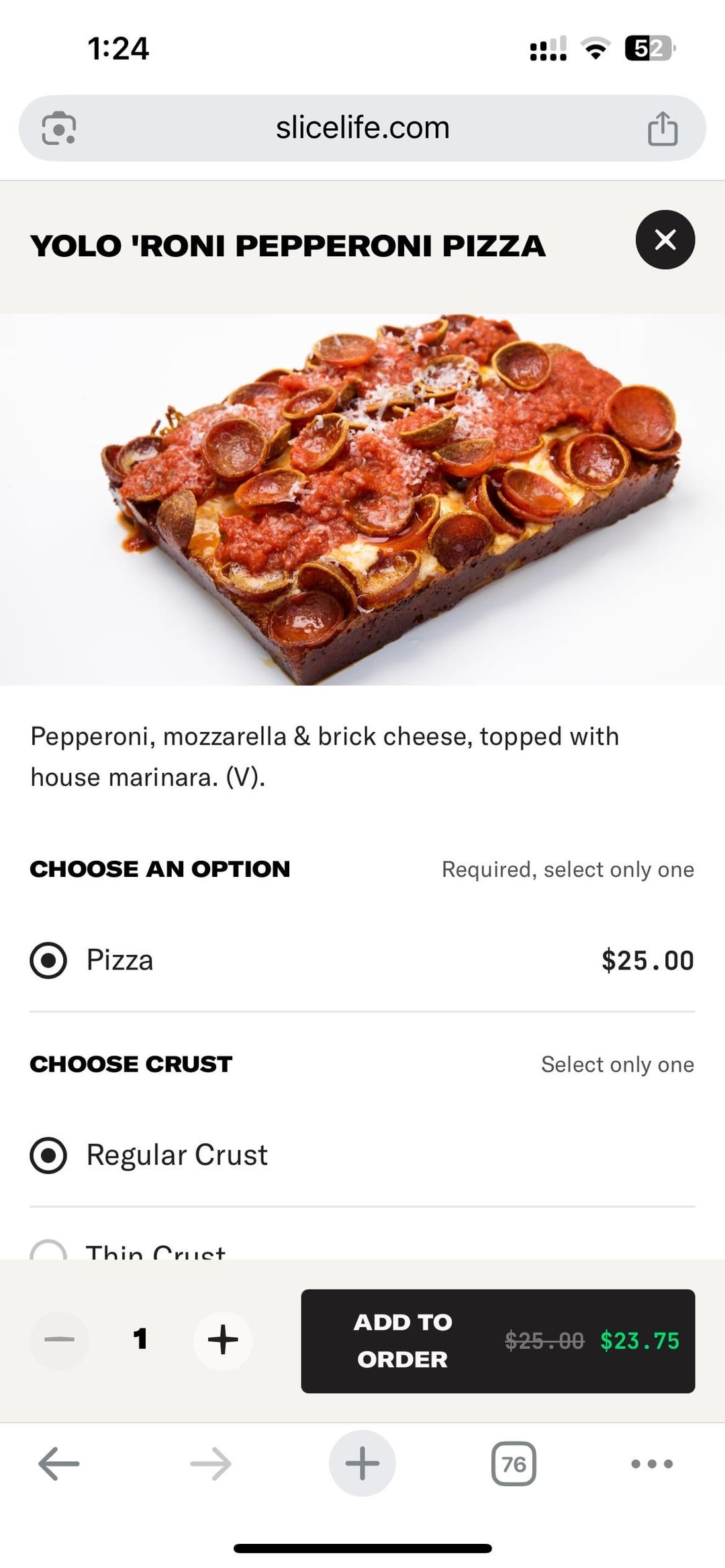The height and width of the screenshot is (1568, 725).
Task: Select the Pizza option for $25.00
Action: 48,960
